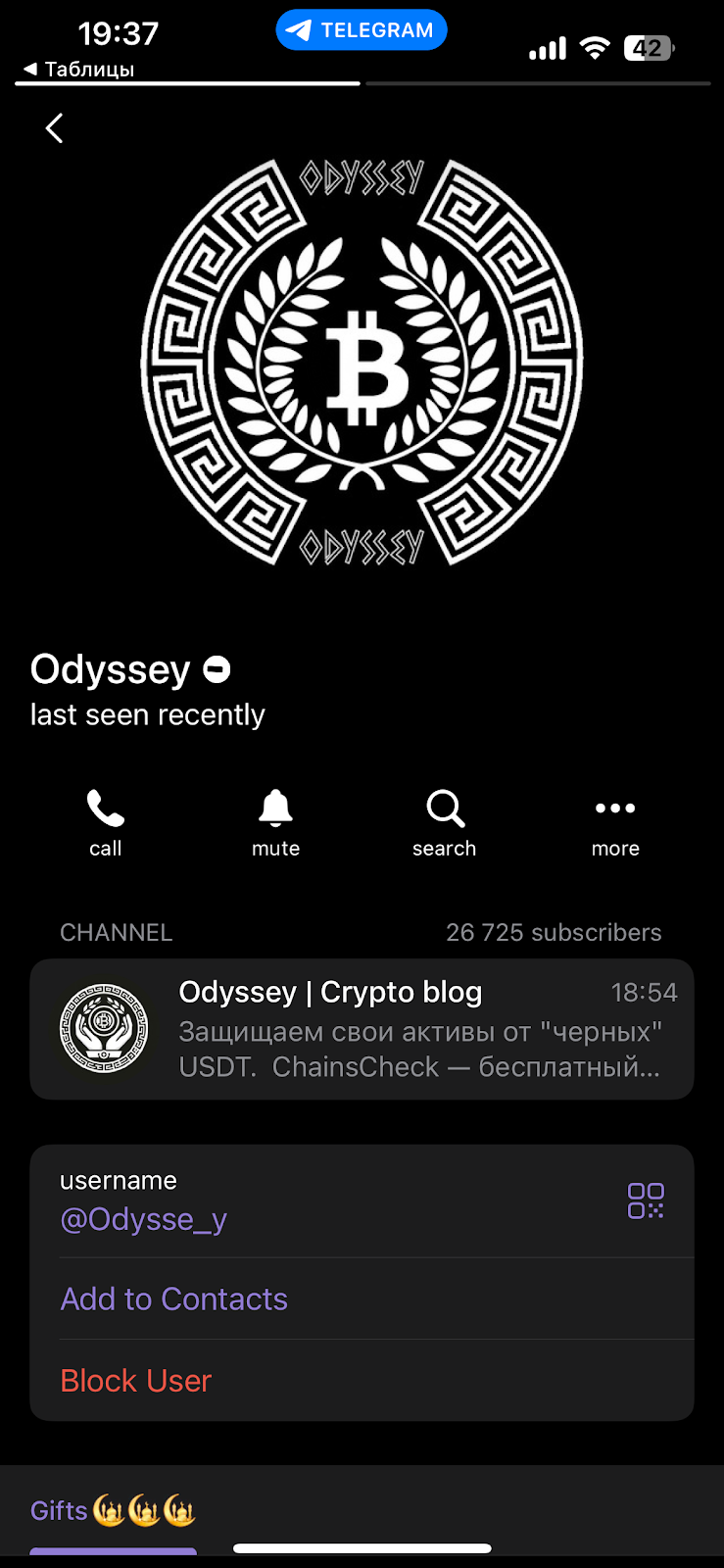Start a call with Odyssey

click(x=106, y=823)
